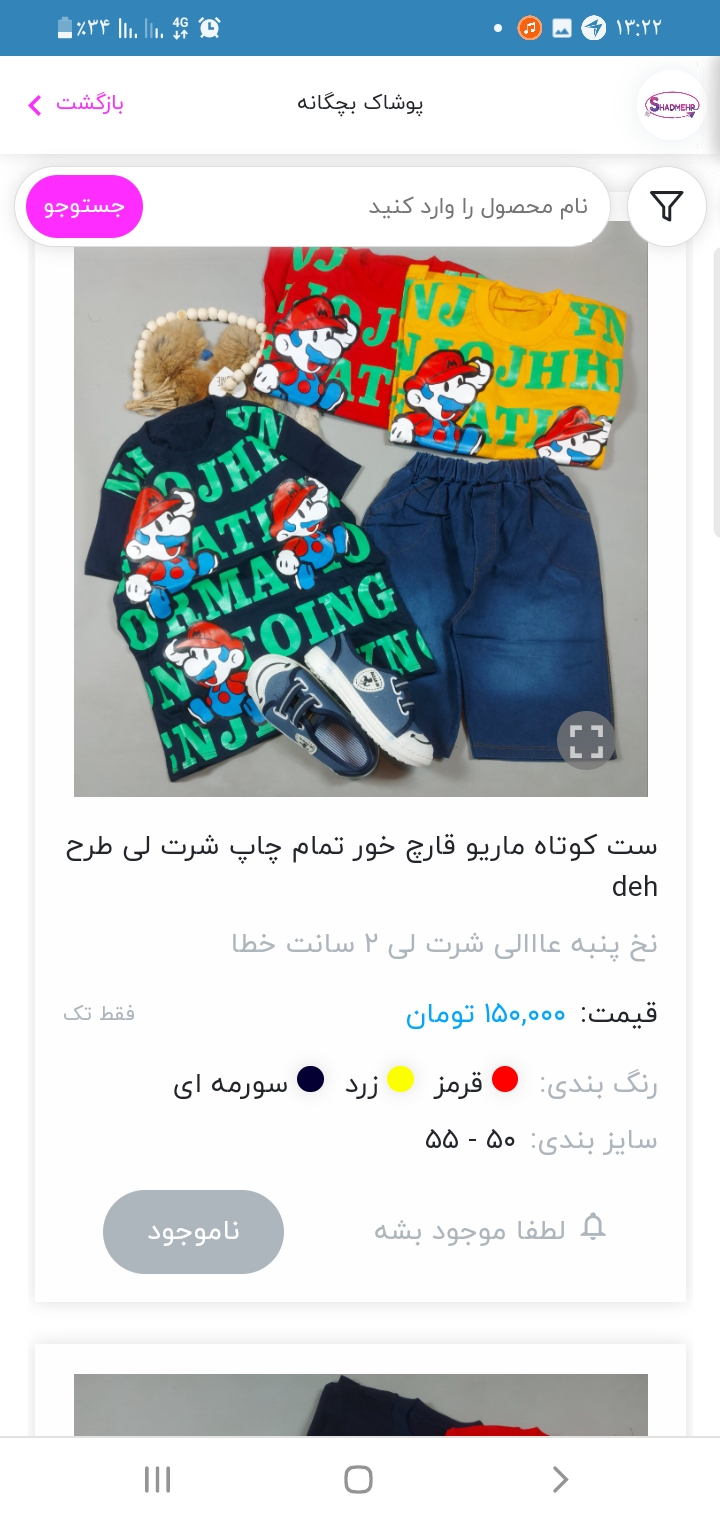Expand the Mario set image fullscreen
The image size is (720, 1520).
pyautogui.click(x=586, y=741)
